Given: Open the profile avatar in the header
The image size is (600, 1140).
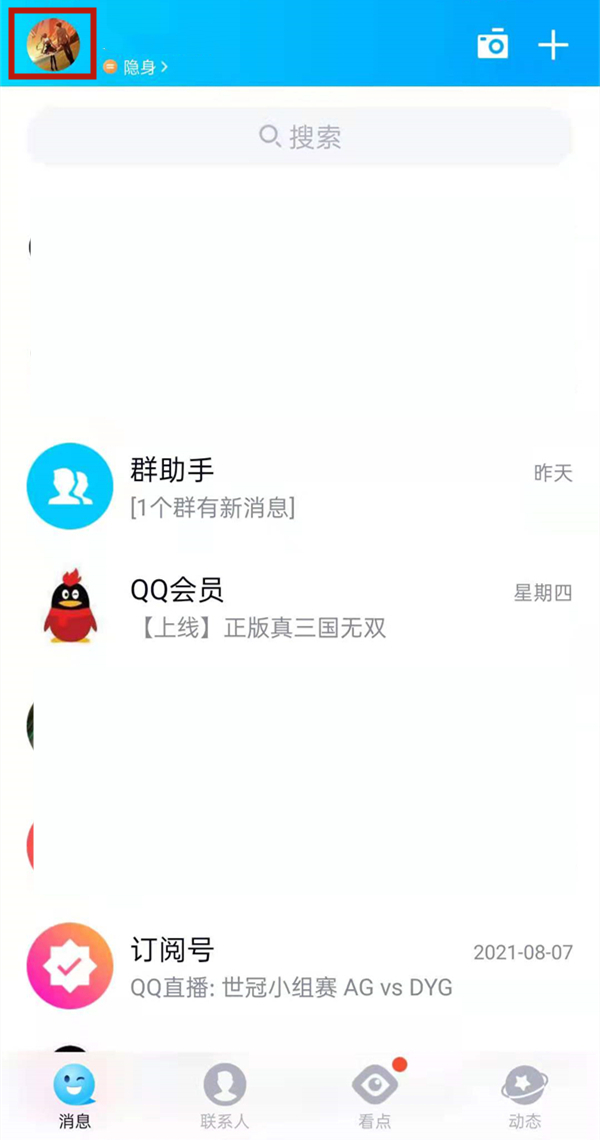Looking at the screenshot, I should [x=52, y=43].
